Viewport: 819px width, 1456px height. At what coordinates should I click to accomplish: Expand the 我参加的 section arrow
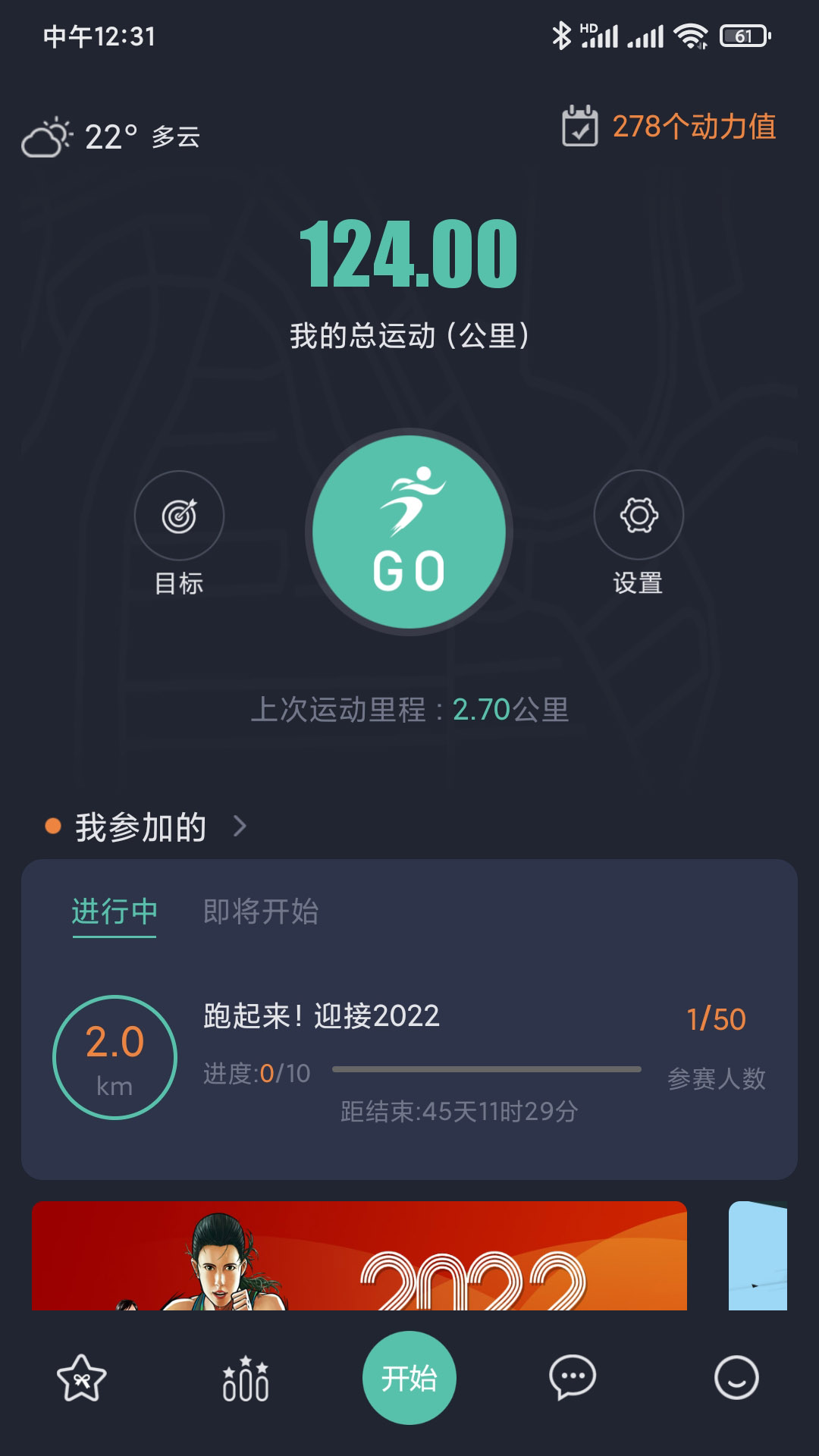click(x=240, y=826)
